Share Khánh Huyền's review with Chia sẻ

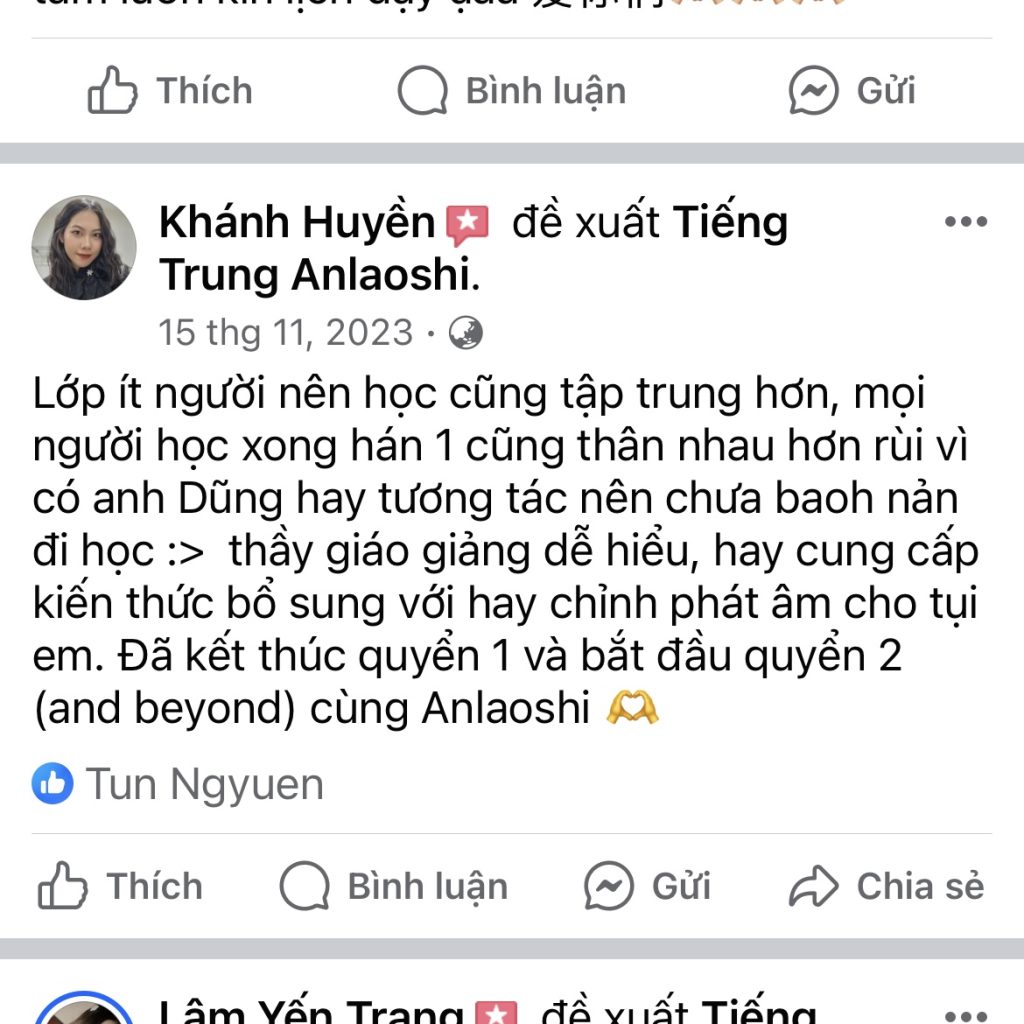coord(886,887)
